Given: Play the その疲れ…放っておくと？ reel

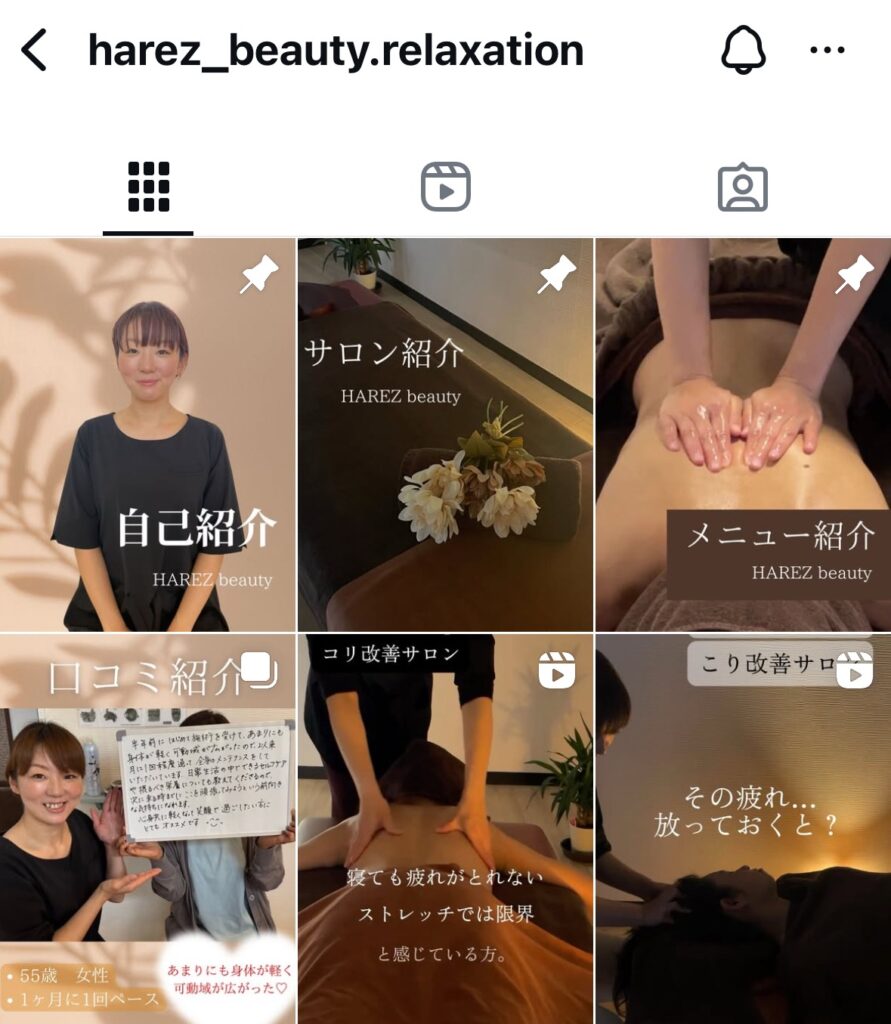Looking at the screenshot, I should tap(742, 830).
